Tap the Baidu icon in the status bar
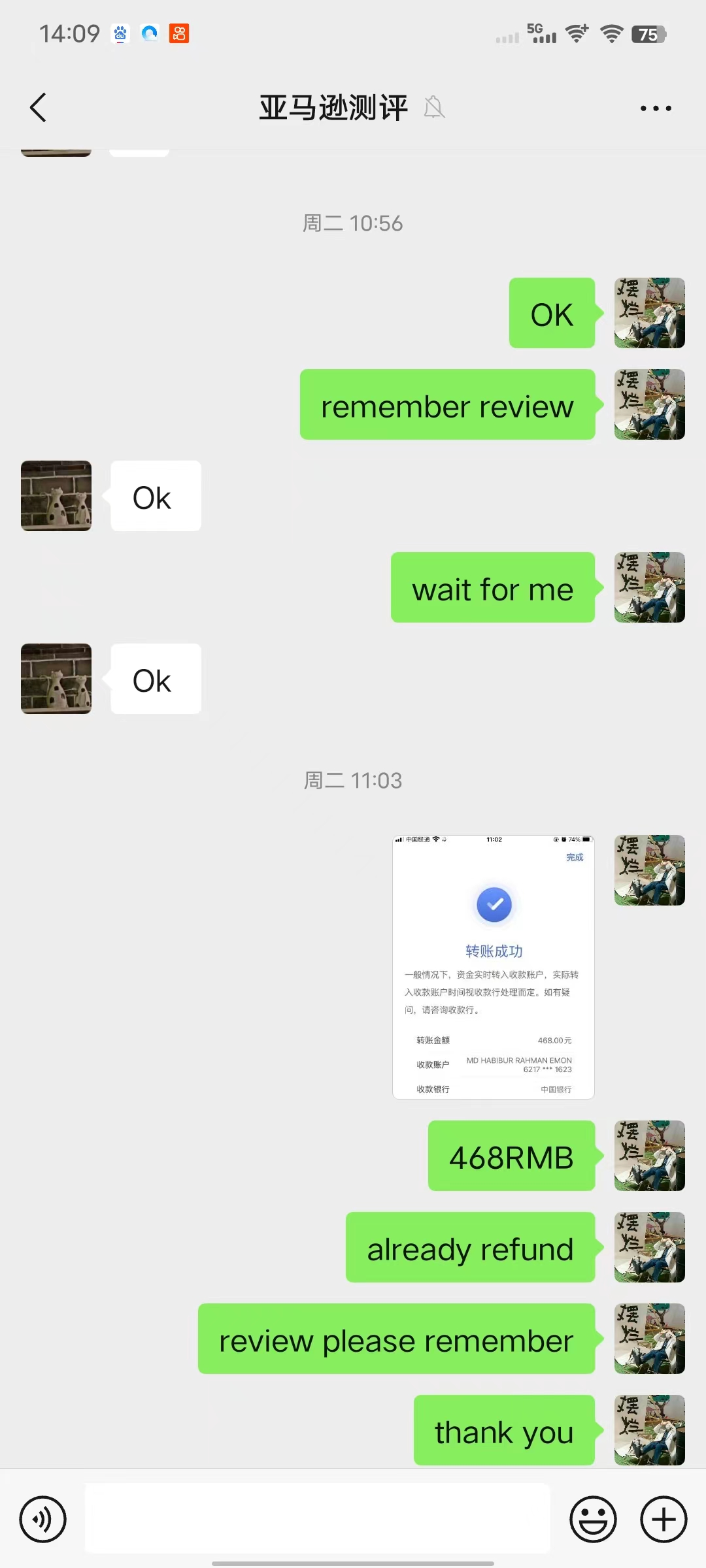 coord(120,33)
